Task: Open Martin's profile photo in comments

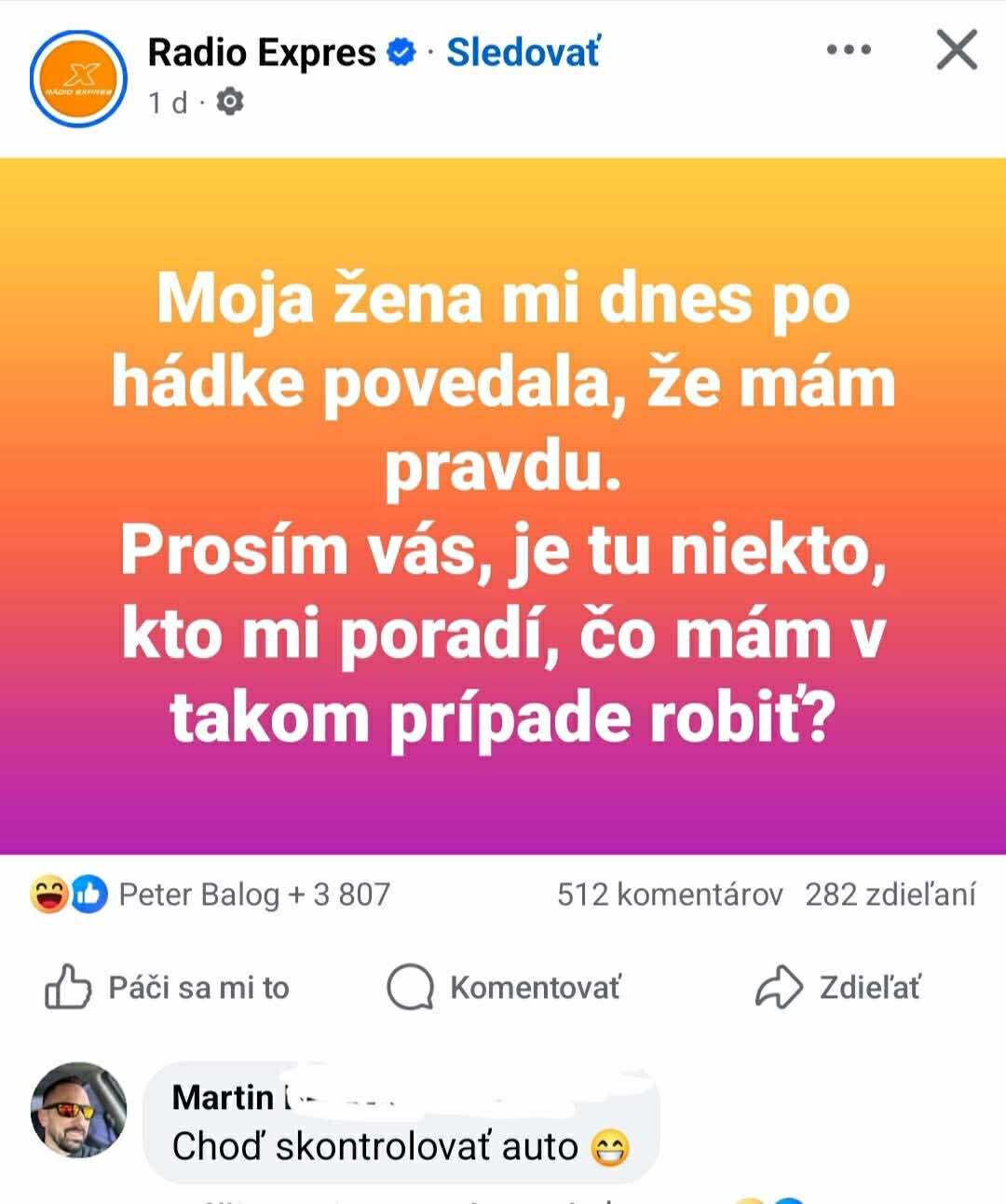Action: (78, 1110)
